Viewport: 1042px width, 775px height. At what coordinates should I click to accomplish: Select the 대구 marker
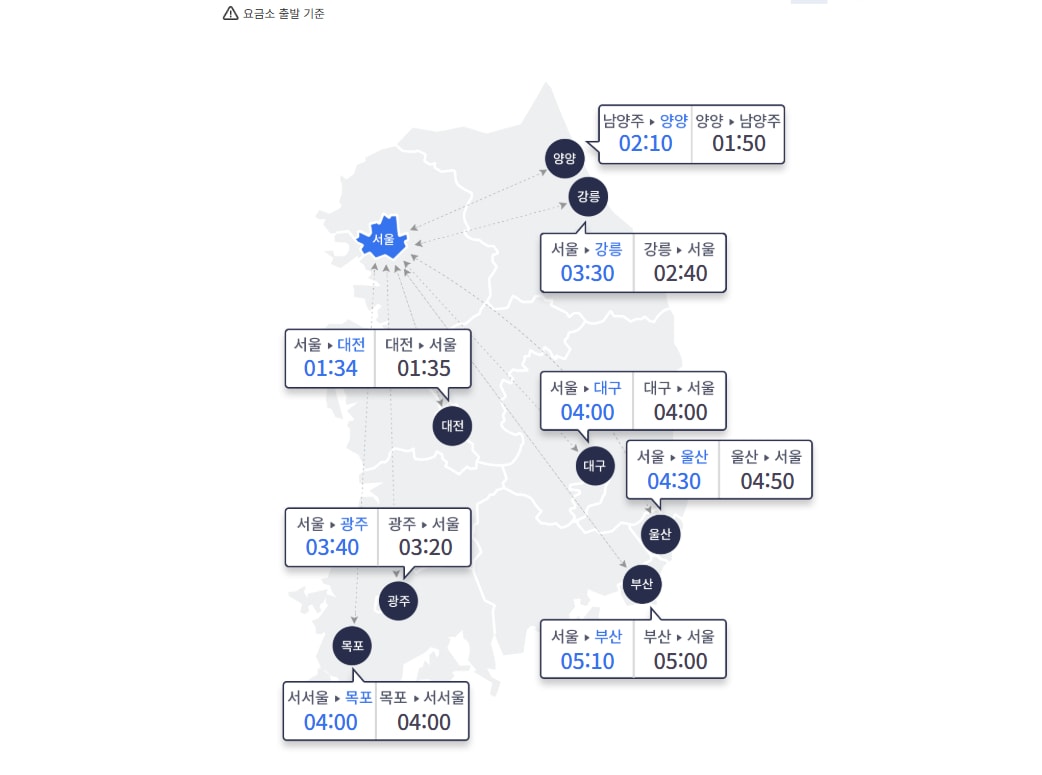click(x=595, y=465)
